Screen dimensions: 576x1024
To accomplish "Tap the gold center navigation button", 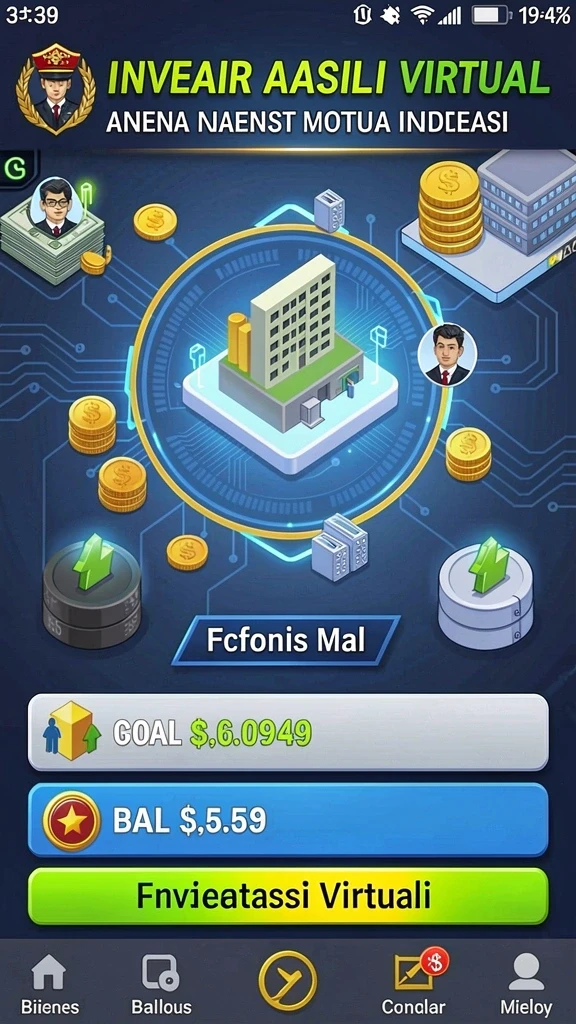I will tap(288, 981).
